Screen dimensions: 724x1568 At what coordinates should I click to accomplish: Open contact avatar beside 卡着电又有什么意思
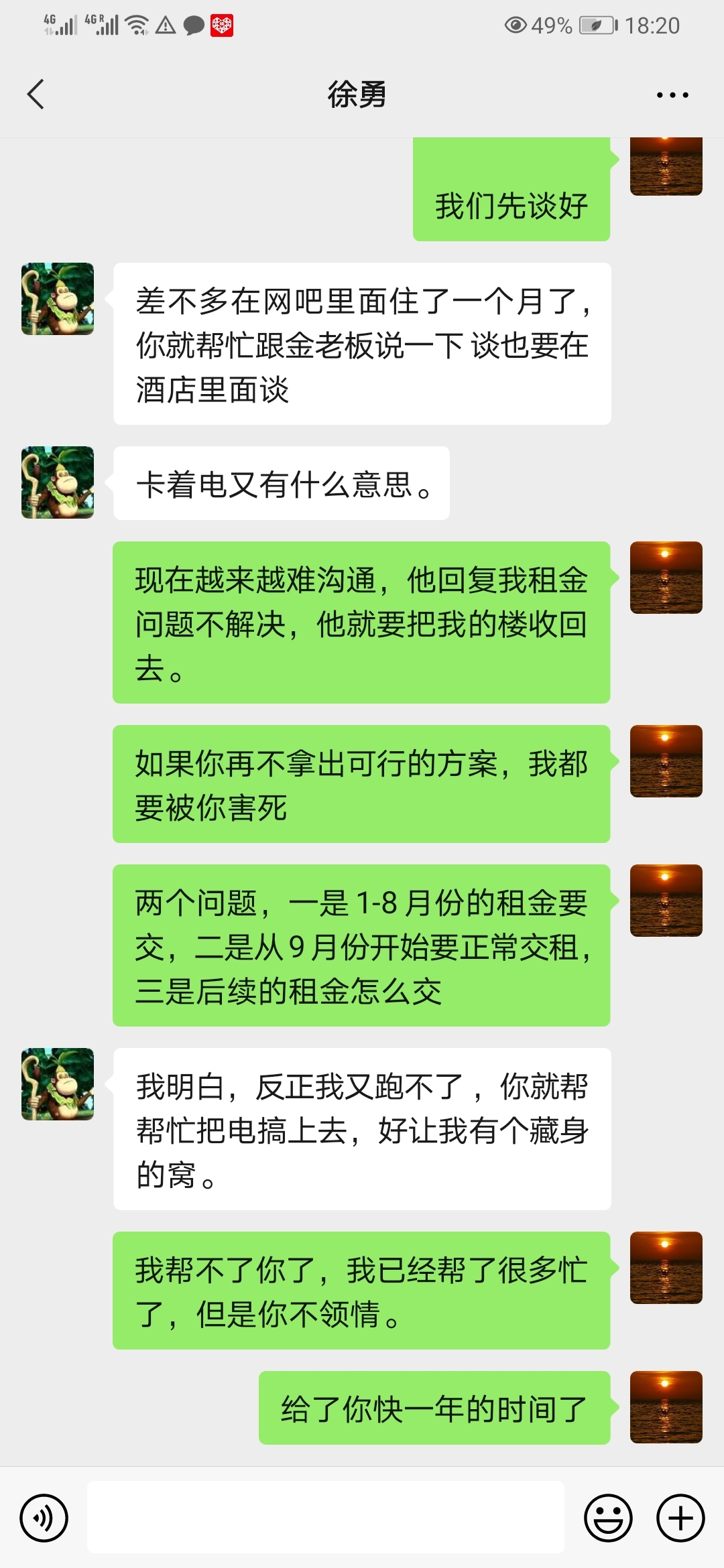coord(58,482)
